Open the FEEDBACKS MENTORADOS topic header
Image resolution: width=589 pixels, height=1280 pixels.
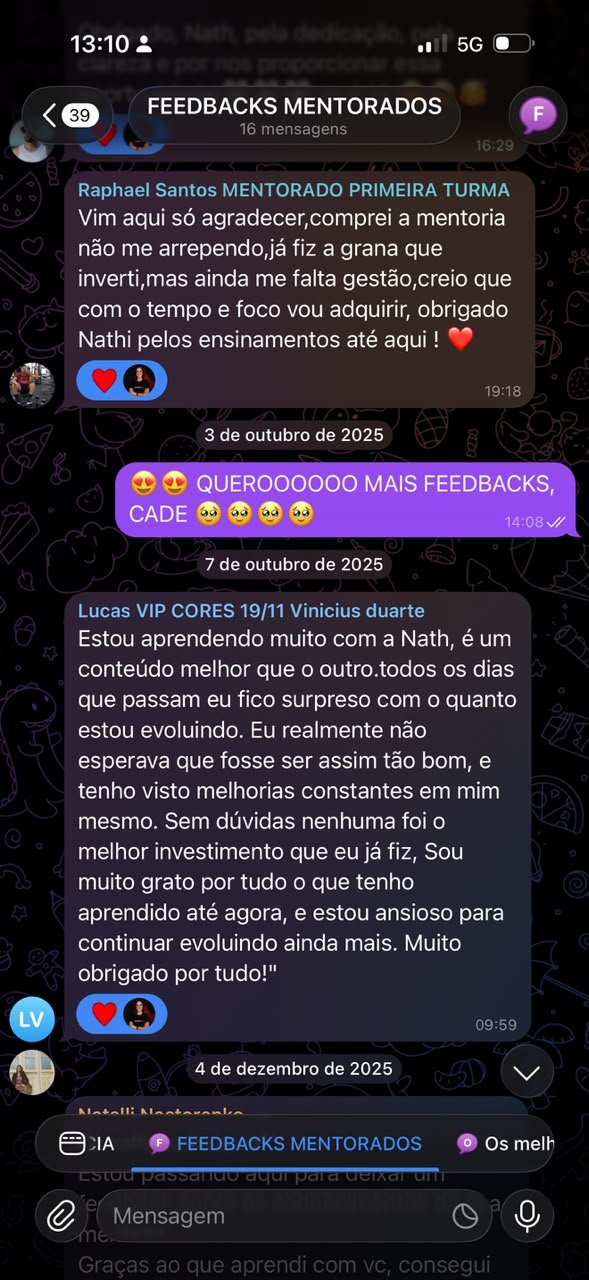[294, 115]
